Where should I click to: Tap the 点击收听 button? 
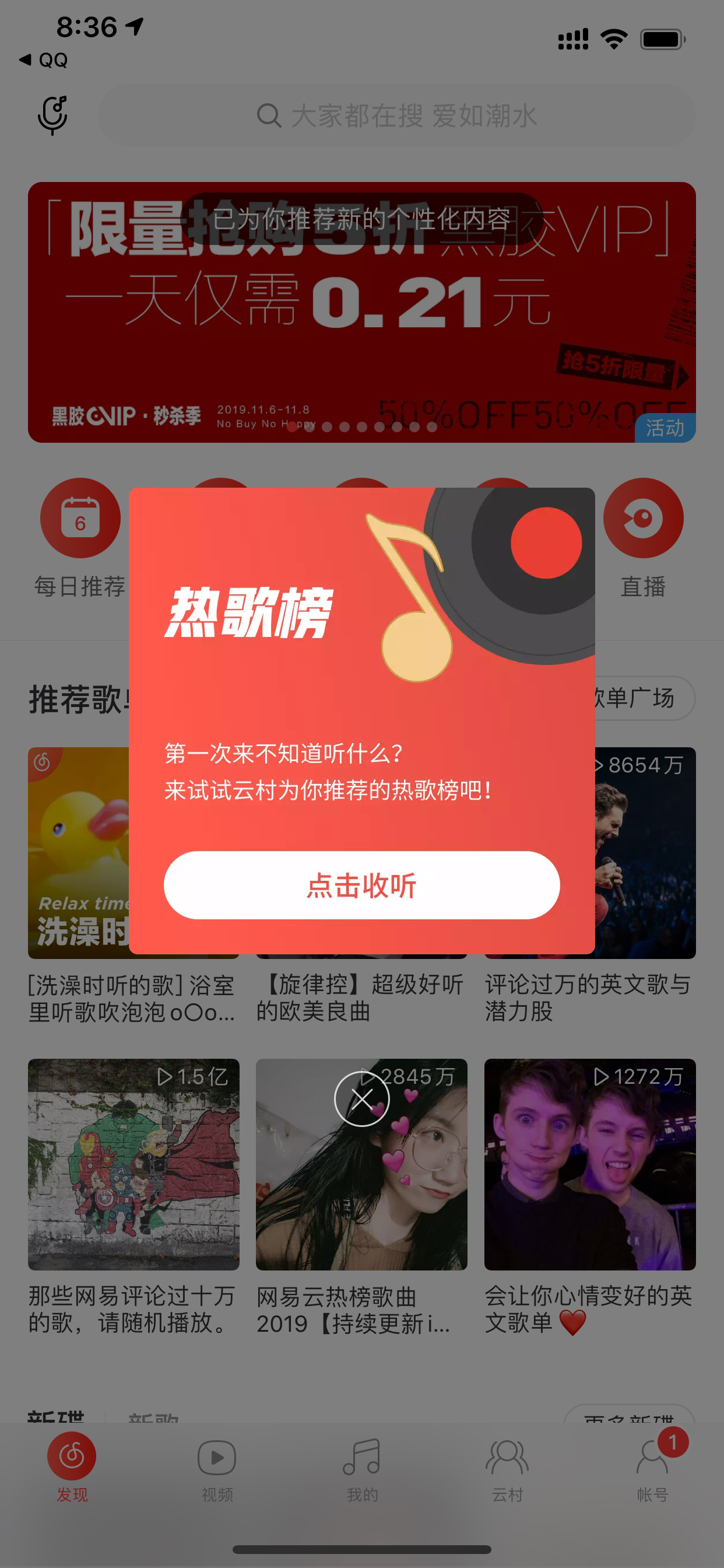(x=361, y=885)
